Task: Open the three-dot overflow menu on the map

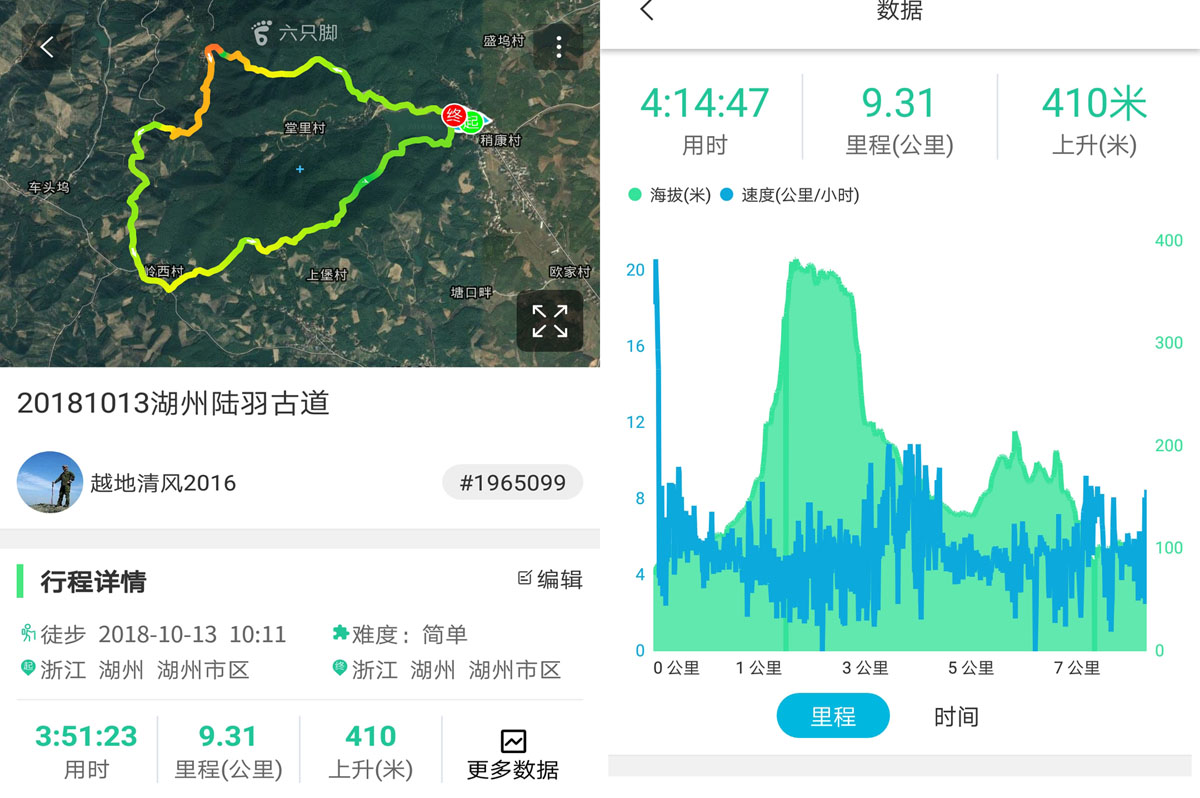Action: point(558,46)
